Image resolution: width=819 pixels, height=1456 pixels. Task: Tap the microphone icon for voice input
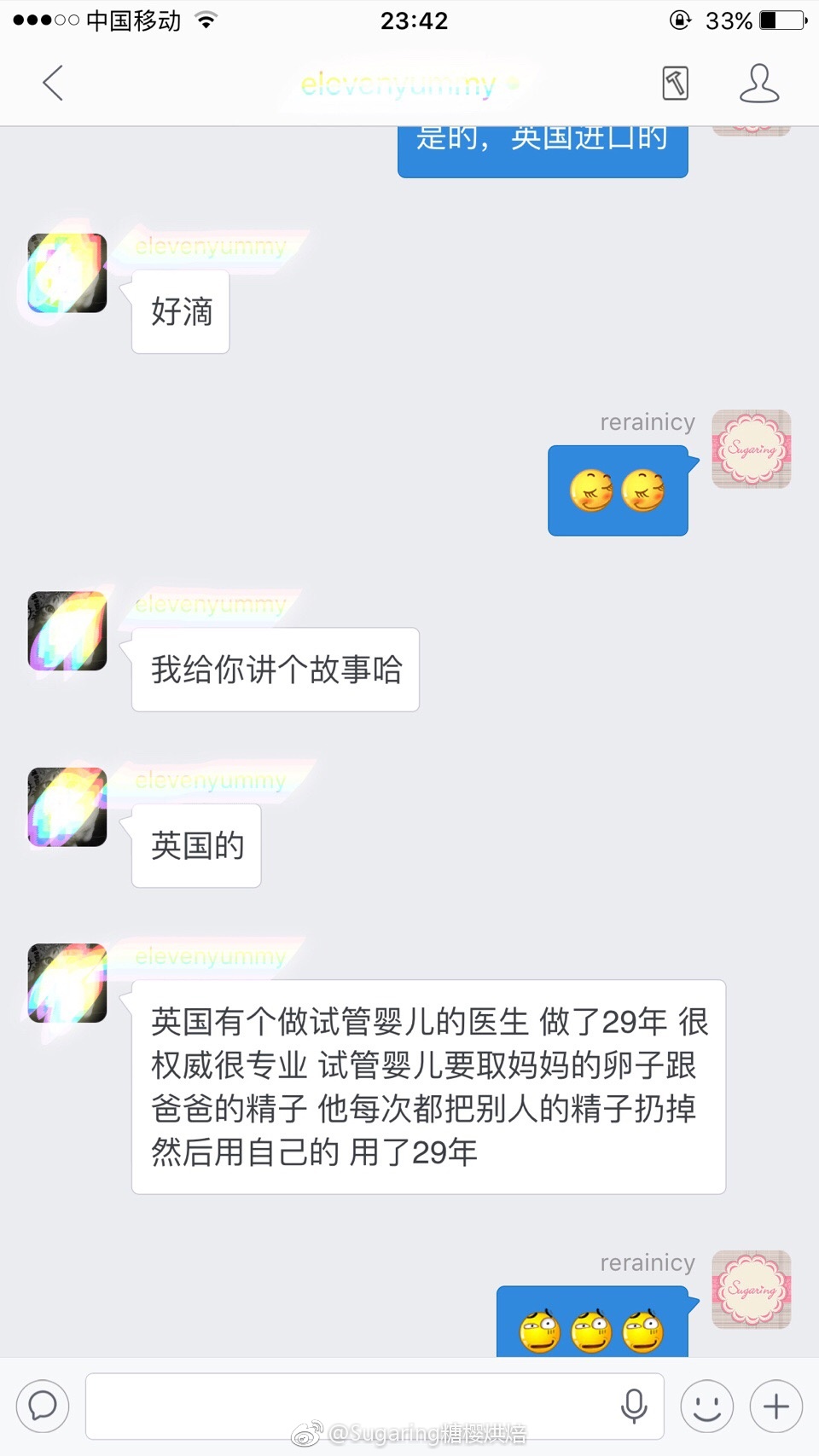coord(635,1406)
